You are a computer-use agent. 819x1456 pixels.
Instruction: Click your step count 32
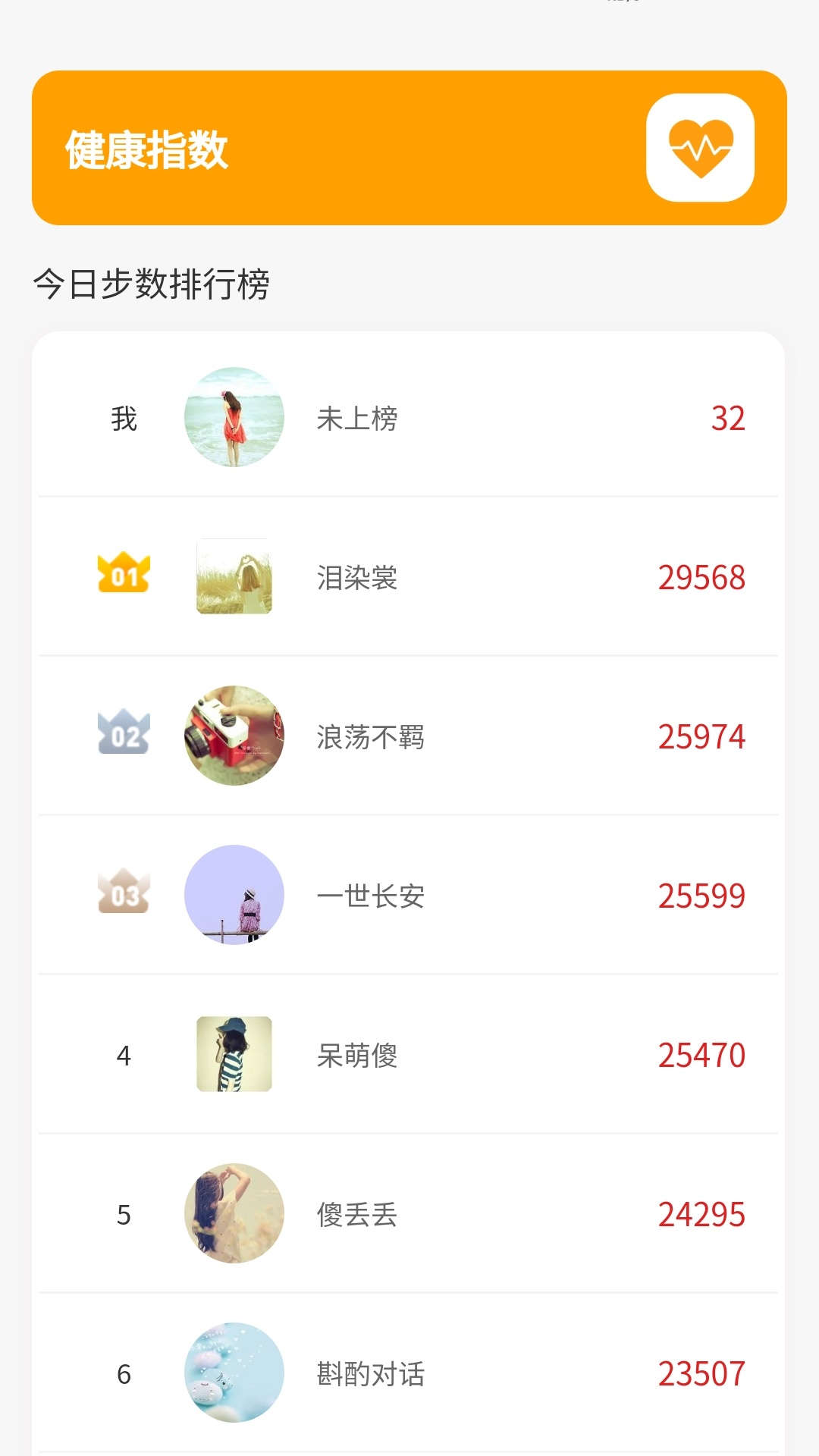tap(729, 419)
